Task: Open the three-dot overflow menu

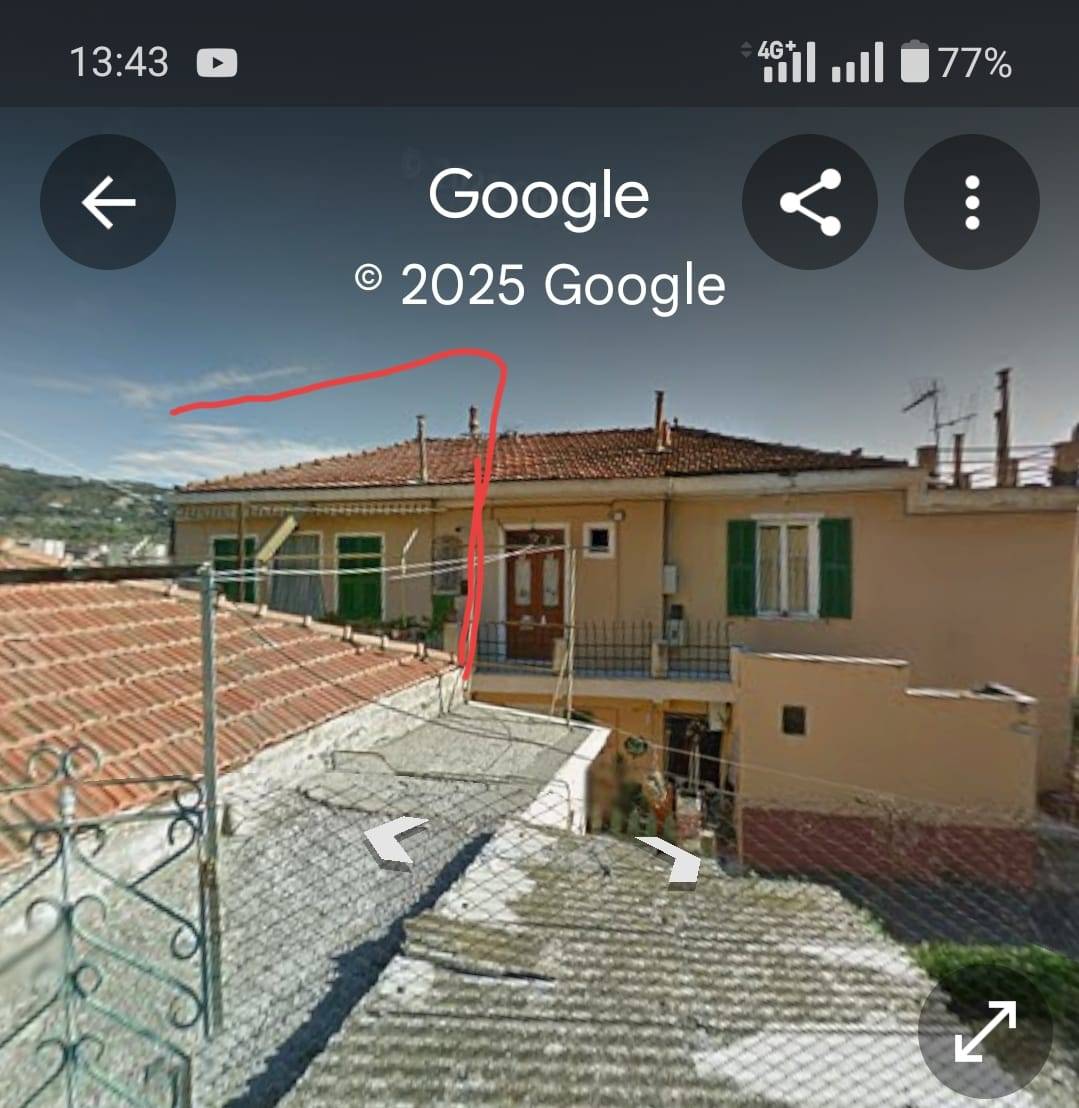Action: 971,202
